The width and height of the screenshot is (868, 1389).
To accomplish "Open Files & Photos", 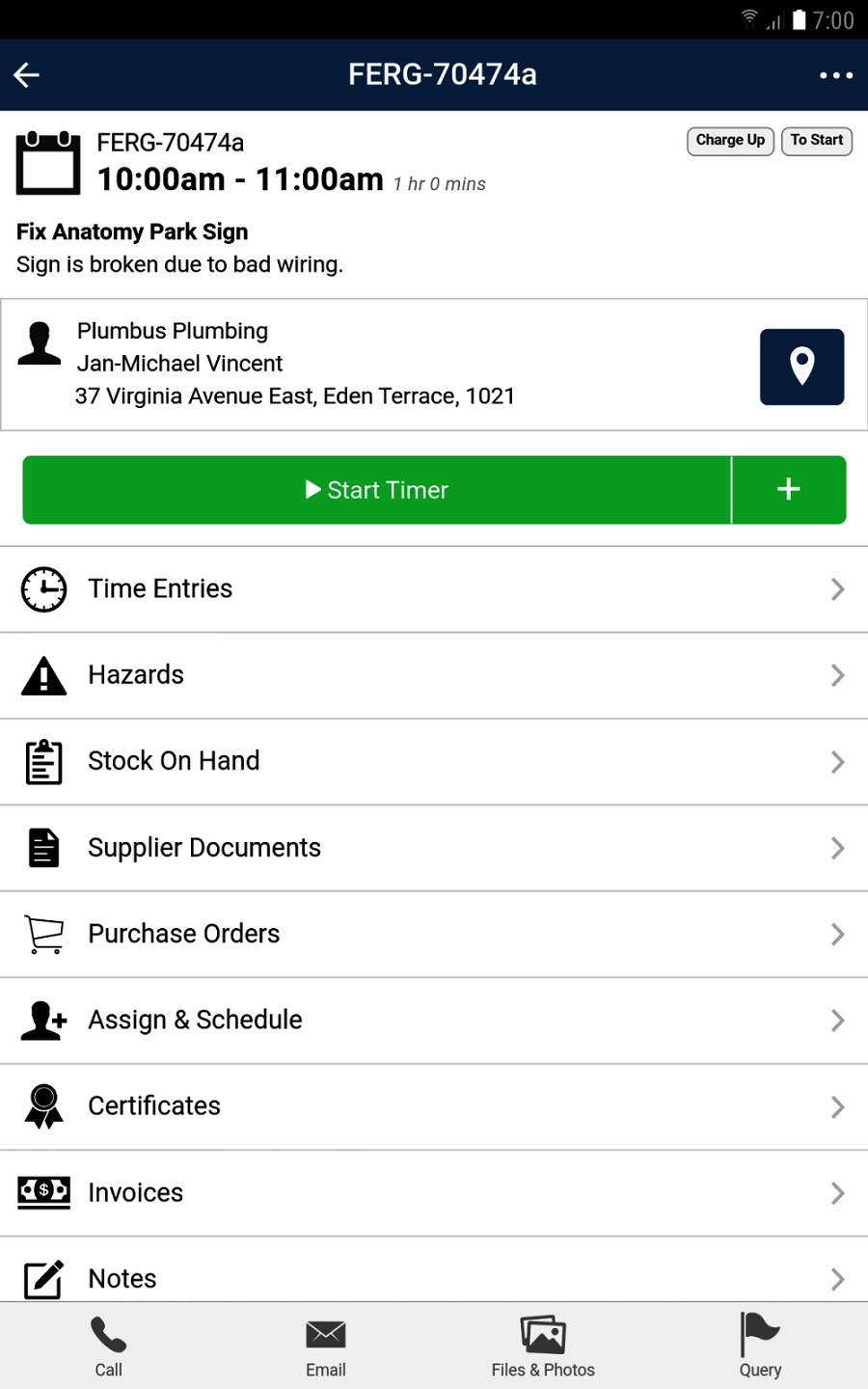I will [543, 1347].
